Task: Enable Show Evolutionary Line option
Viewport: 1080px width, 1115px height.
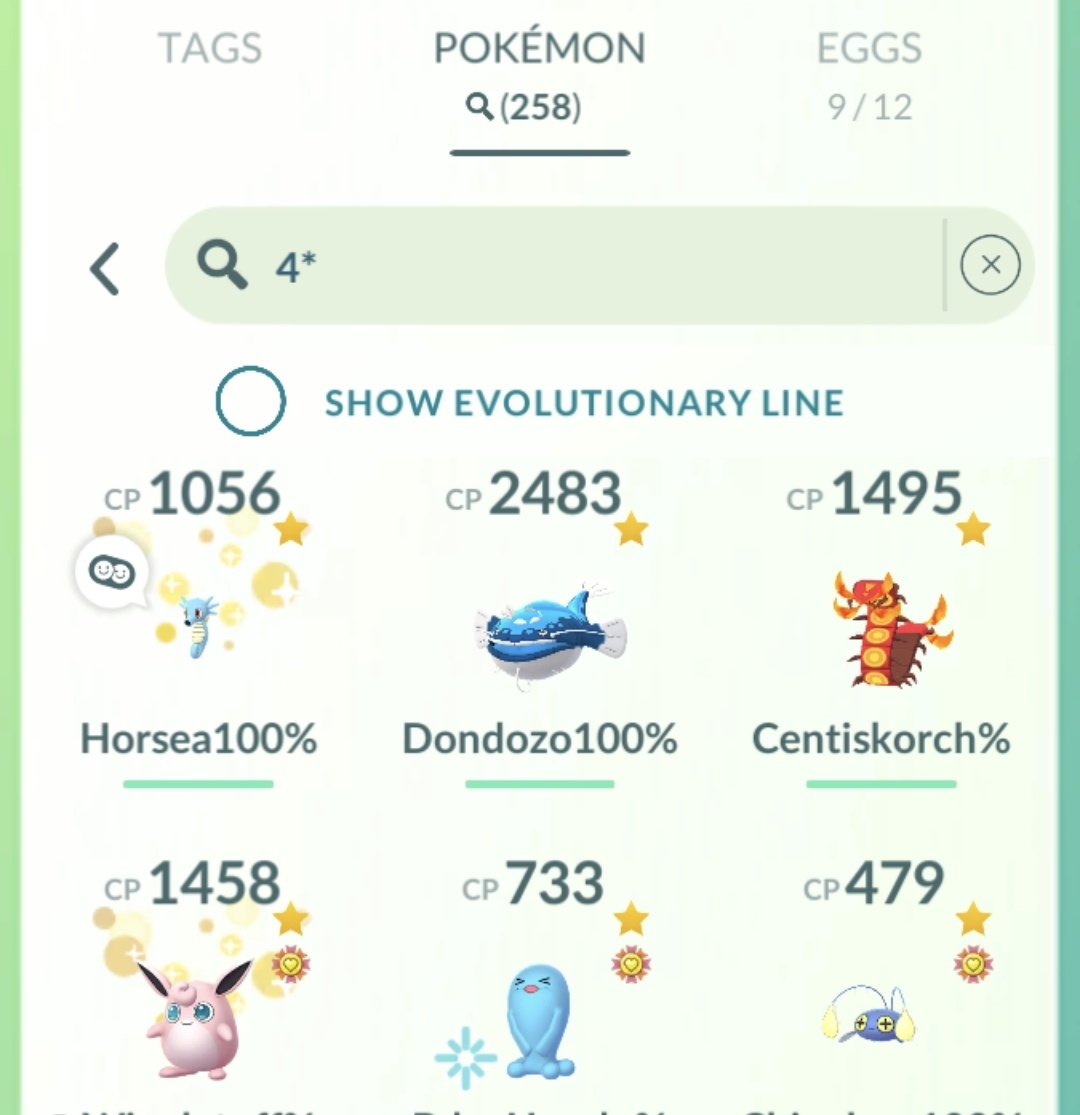Action: tap(251, 401)
